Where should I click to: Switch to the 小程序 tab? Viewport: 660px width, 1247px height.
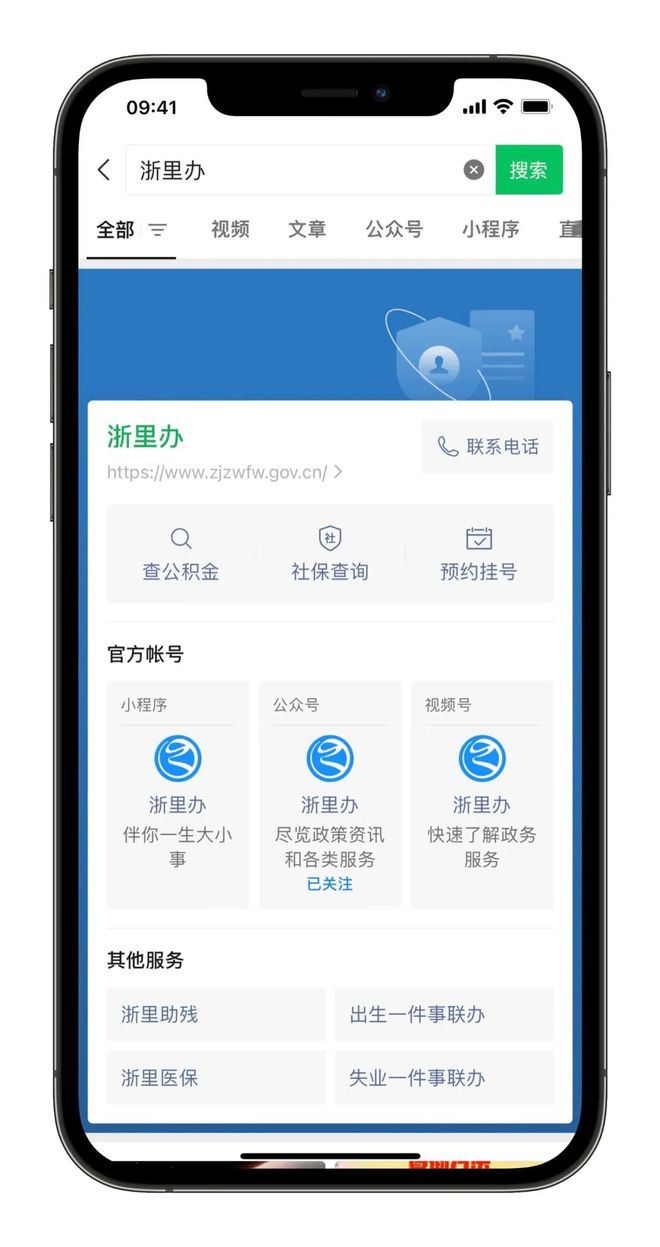click(490, 229)
